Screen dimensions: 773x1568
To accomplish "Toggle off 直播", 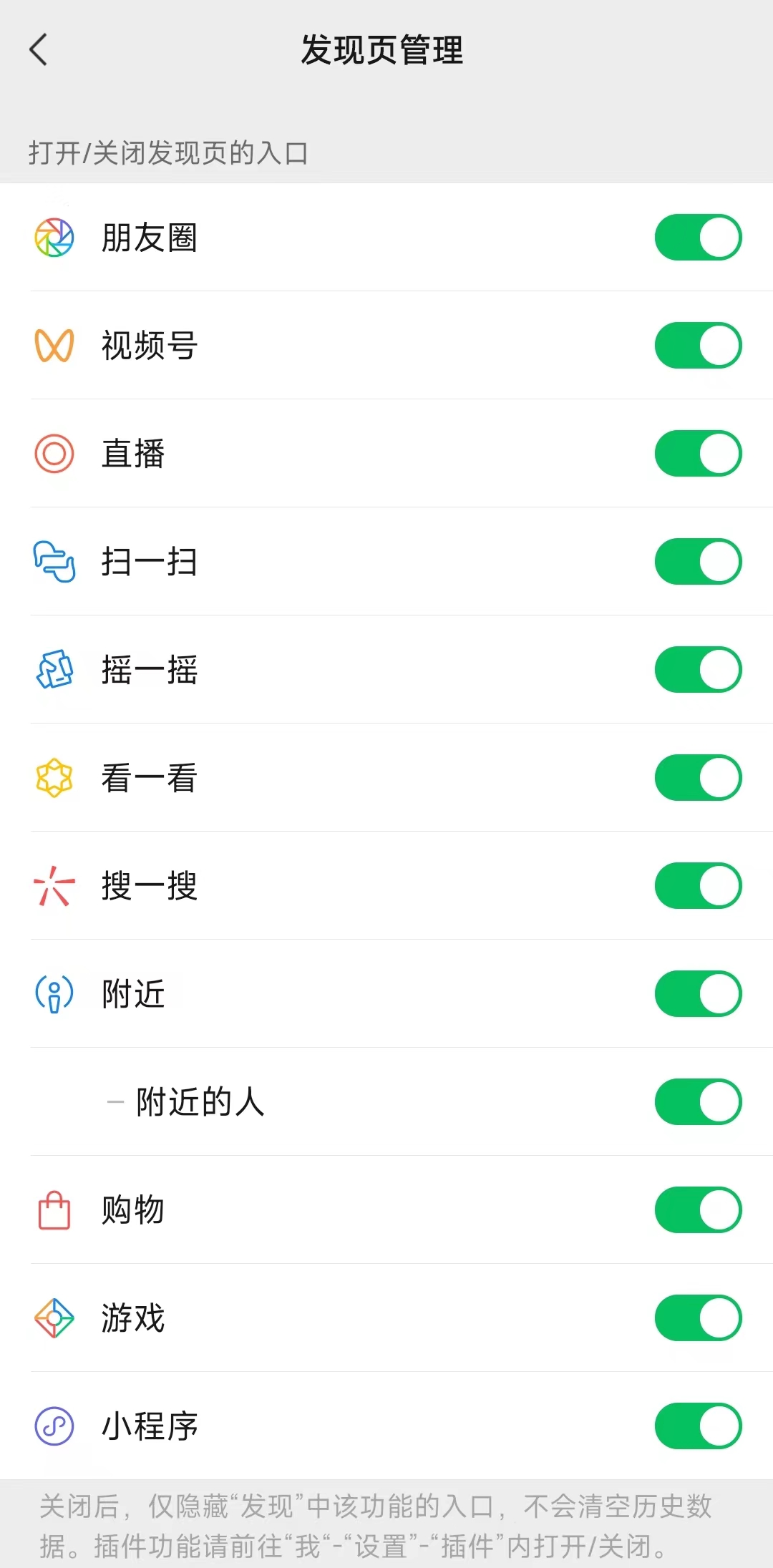I will pyautogui.click(x=698, y=454).
